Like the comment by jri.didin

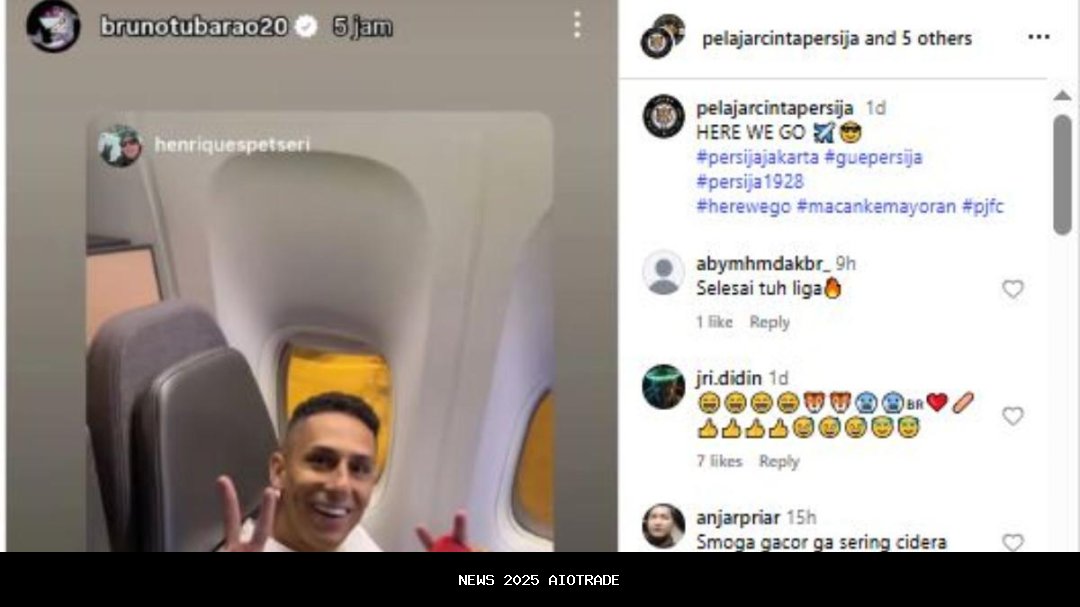[x=1012, y=416]
